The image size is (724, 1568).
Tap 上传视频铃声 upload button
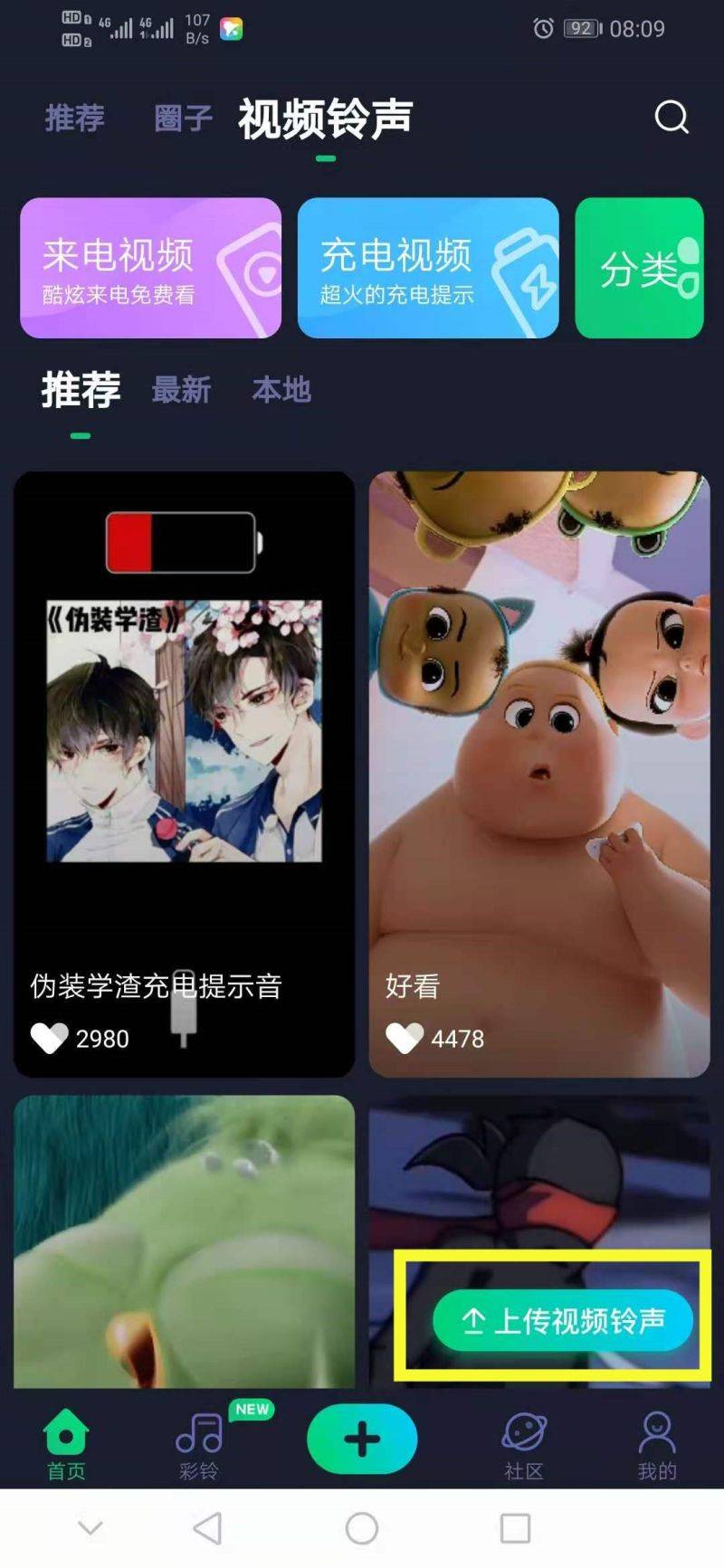(x=562, y=1320)
